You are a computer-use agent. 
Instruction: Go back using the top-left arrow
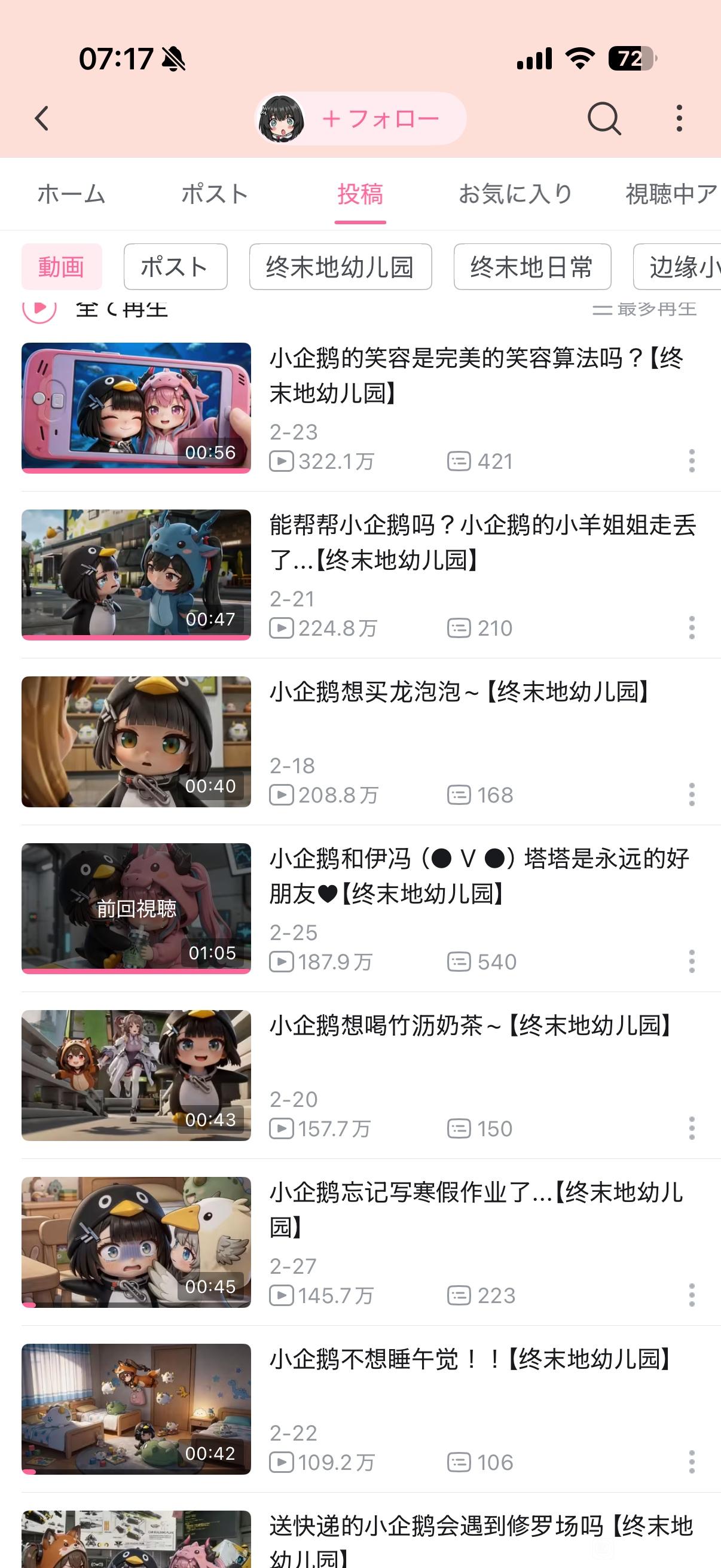click(x=41, y=118)
